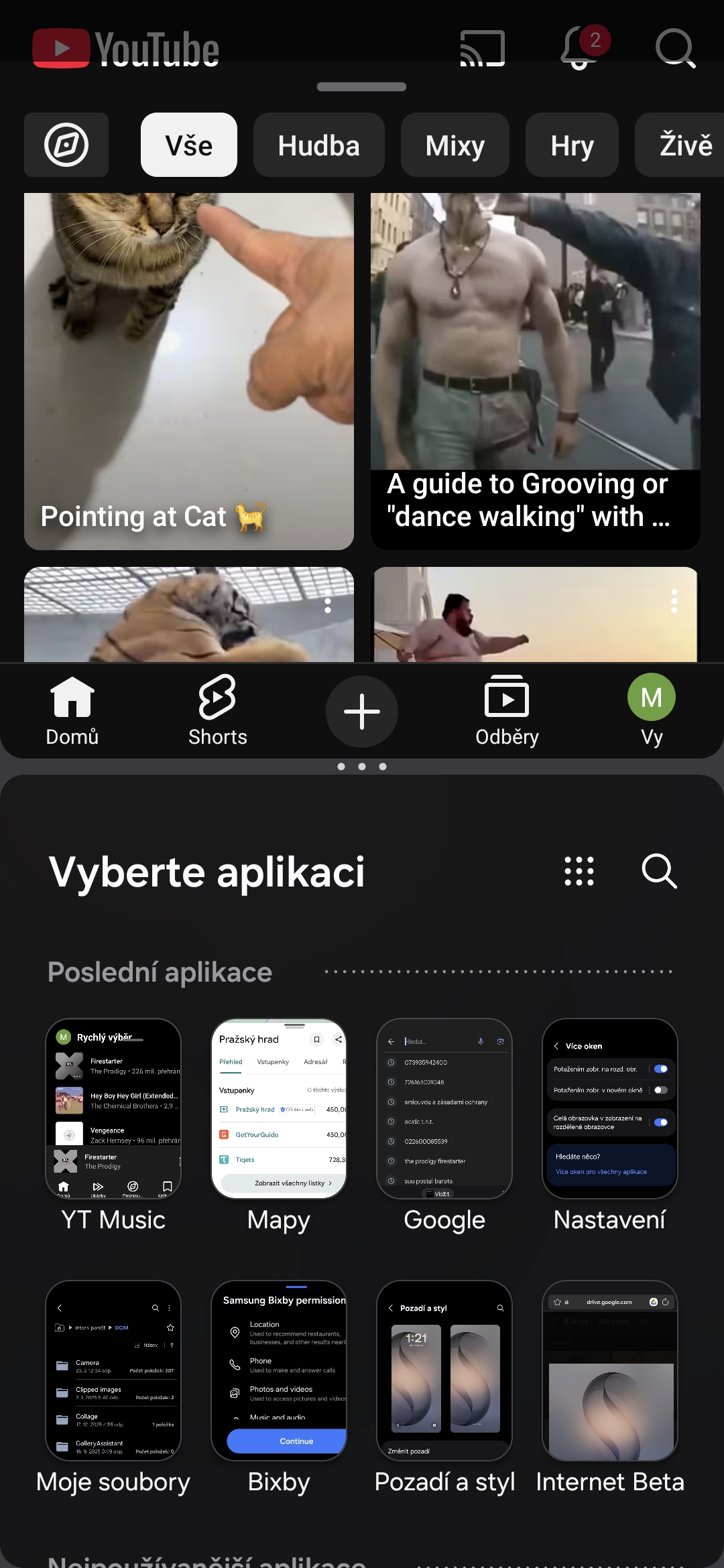Play the Grooving dance walking short
Viewport: 724px width, 1568px height.
click(x=535, y=371)
